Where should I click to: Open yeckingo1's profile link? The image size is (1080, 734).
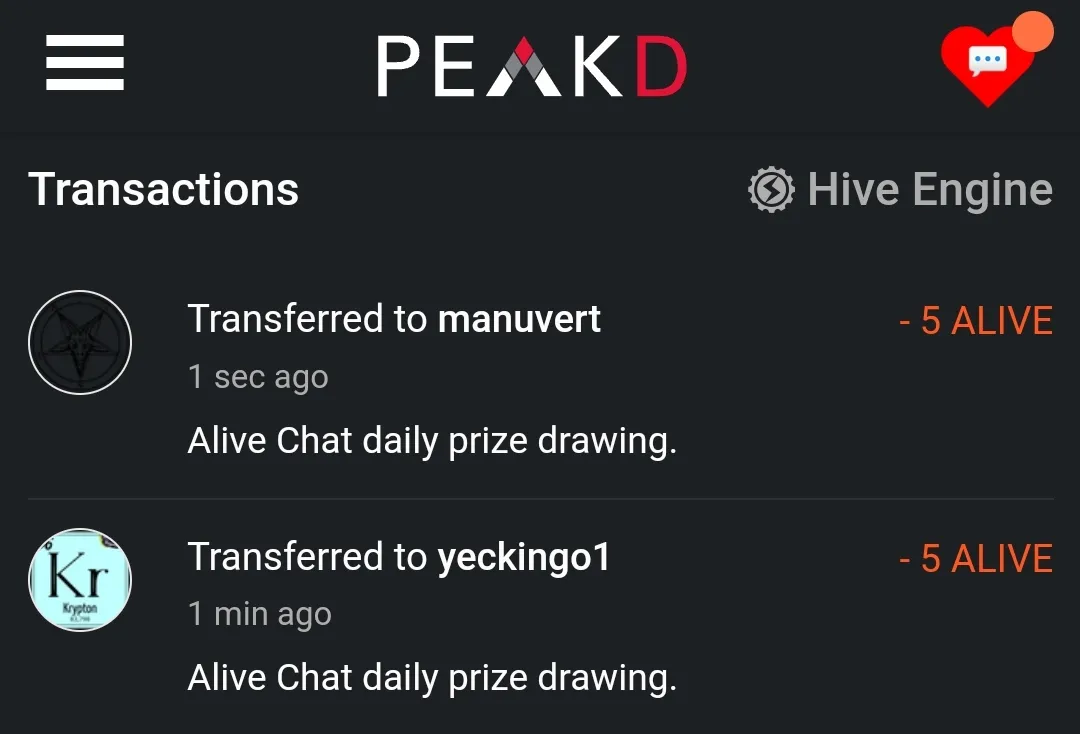[524, 557]
